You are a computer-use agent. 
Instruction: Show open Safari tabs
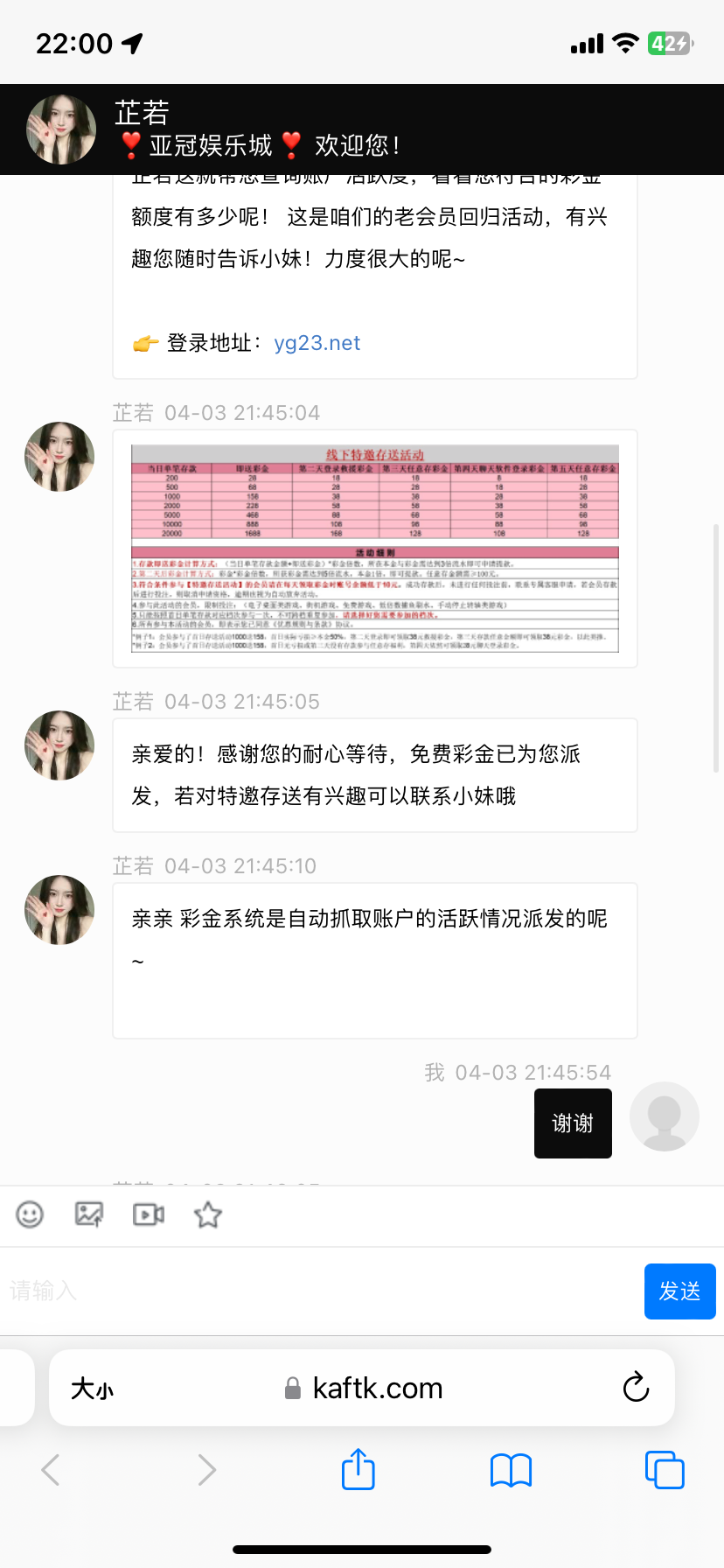coord(665,1469)
